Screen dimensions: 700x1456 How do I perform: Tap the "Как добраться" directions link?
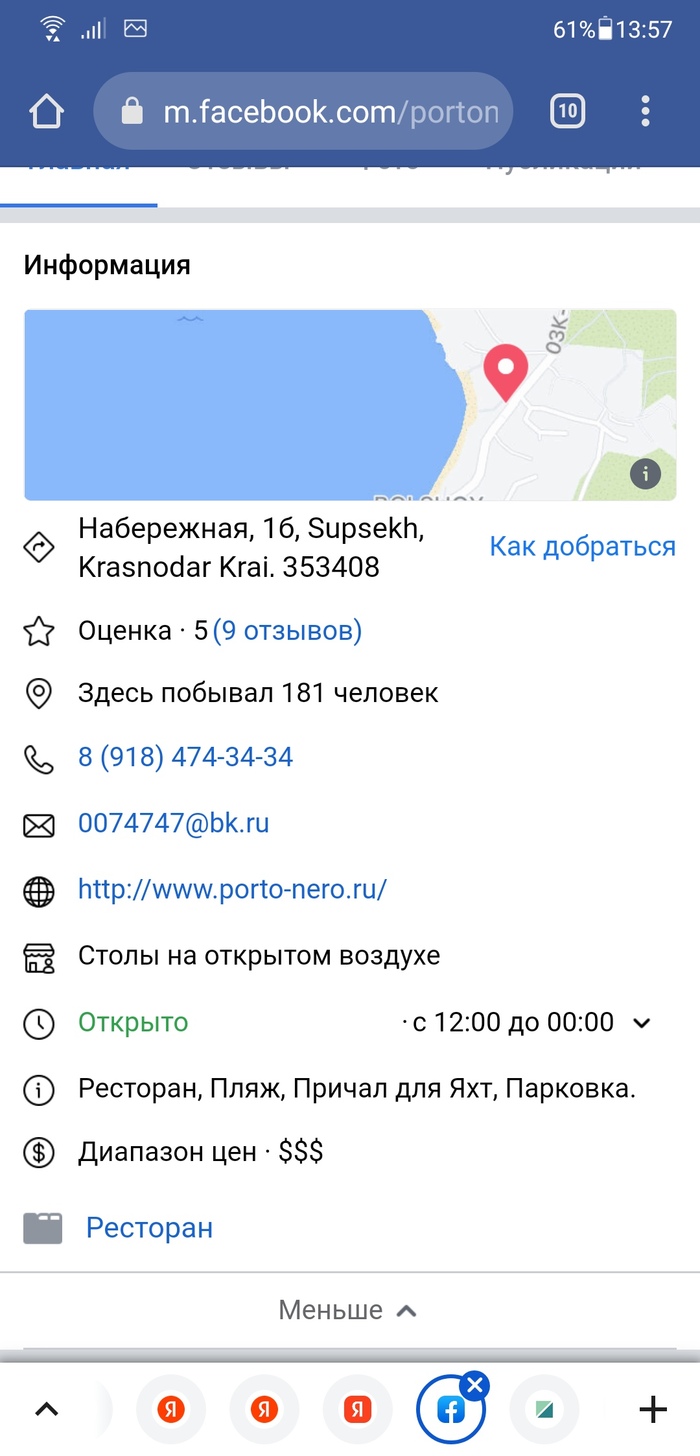coord(582,547)
